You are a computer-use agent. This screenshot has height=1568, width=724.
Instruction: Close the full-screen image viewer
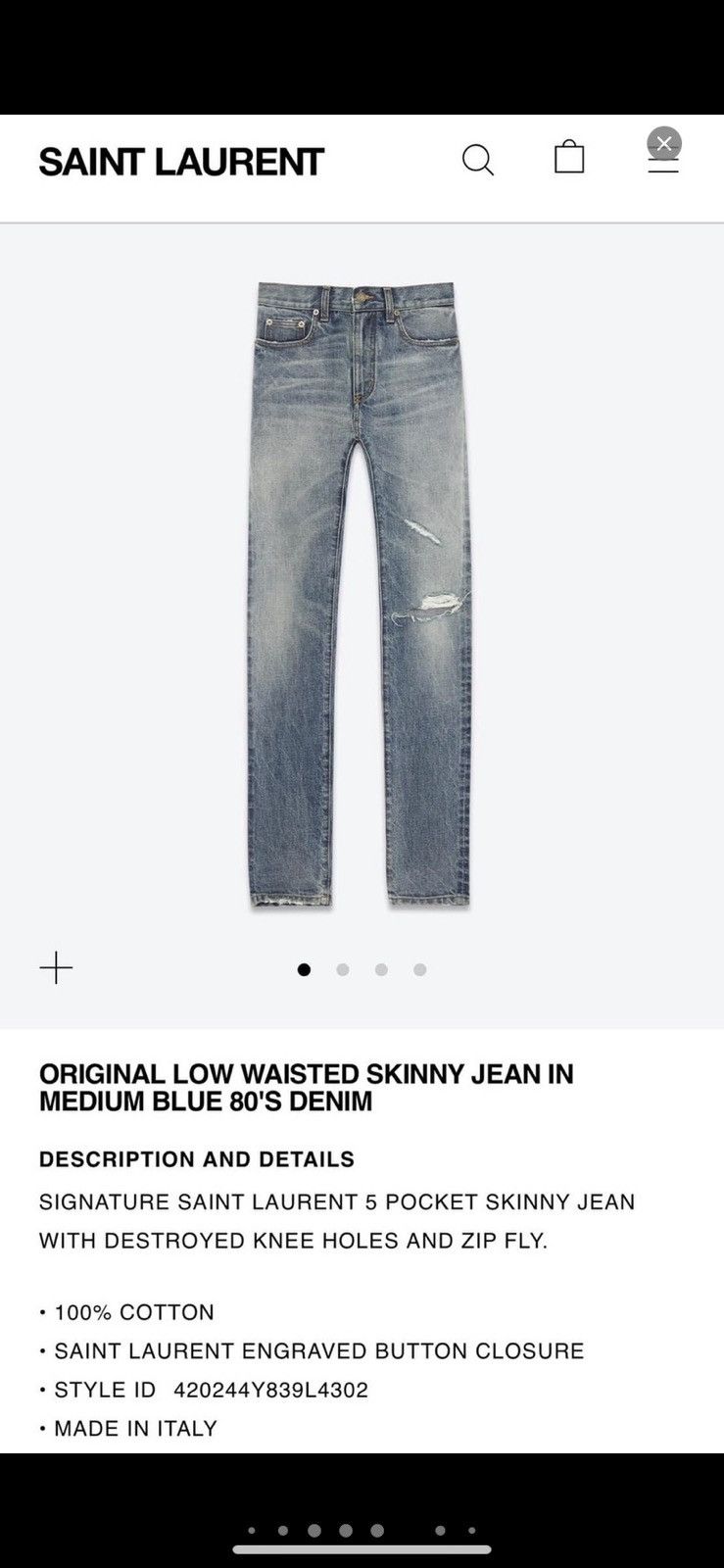point(663,144)
